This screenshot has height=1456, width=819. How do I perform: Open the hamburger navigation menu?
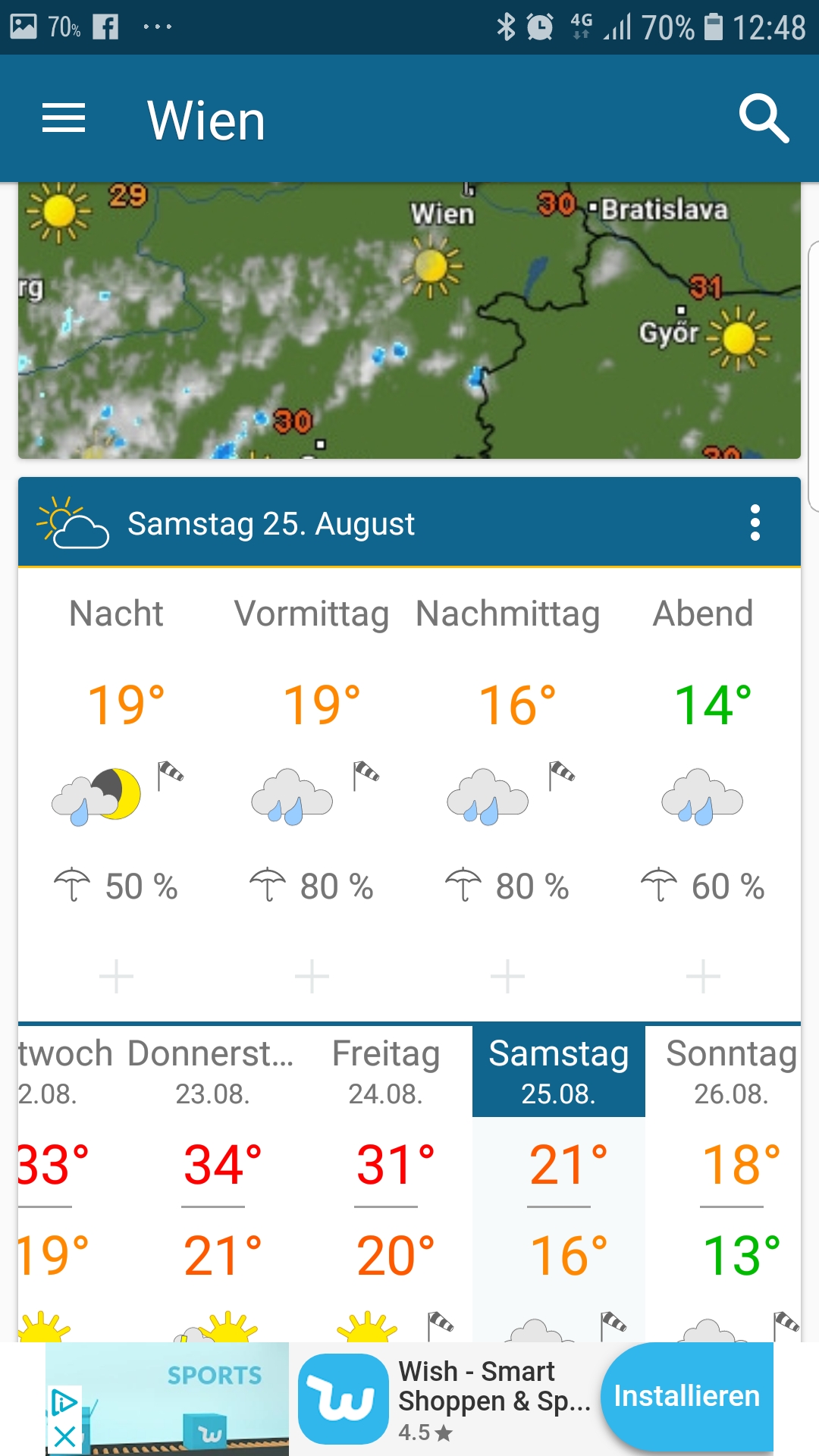click(x=64, y=119)
